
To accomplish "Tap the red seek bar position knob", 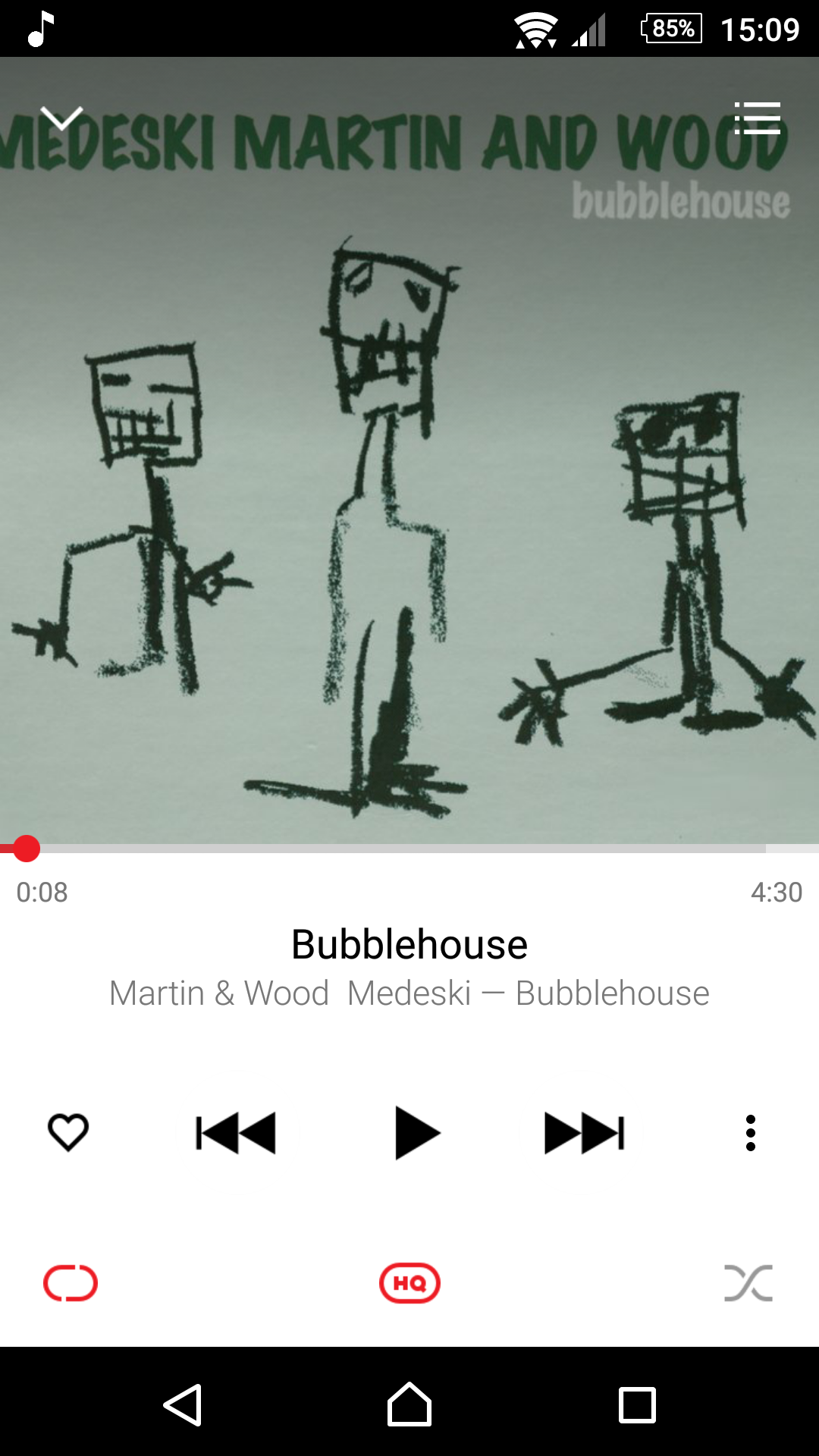I will (27, 849).
